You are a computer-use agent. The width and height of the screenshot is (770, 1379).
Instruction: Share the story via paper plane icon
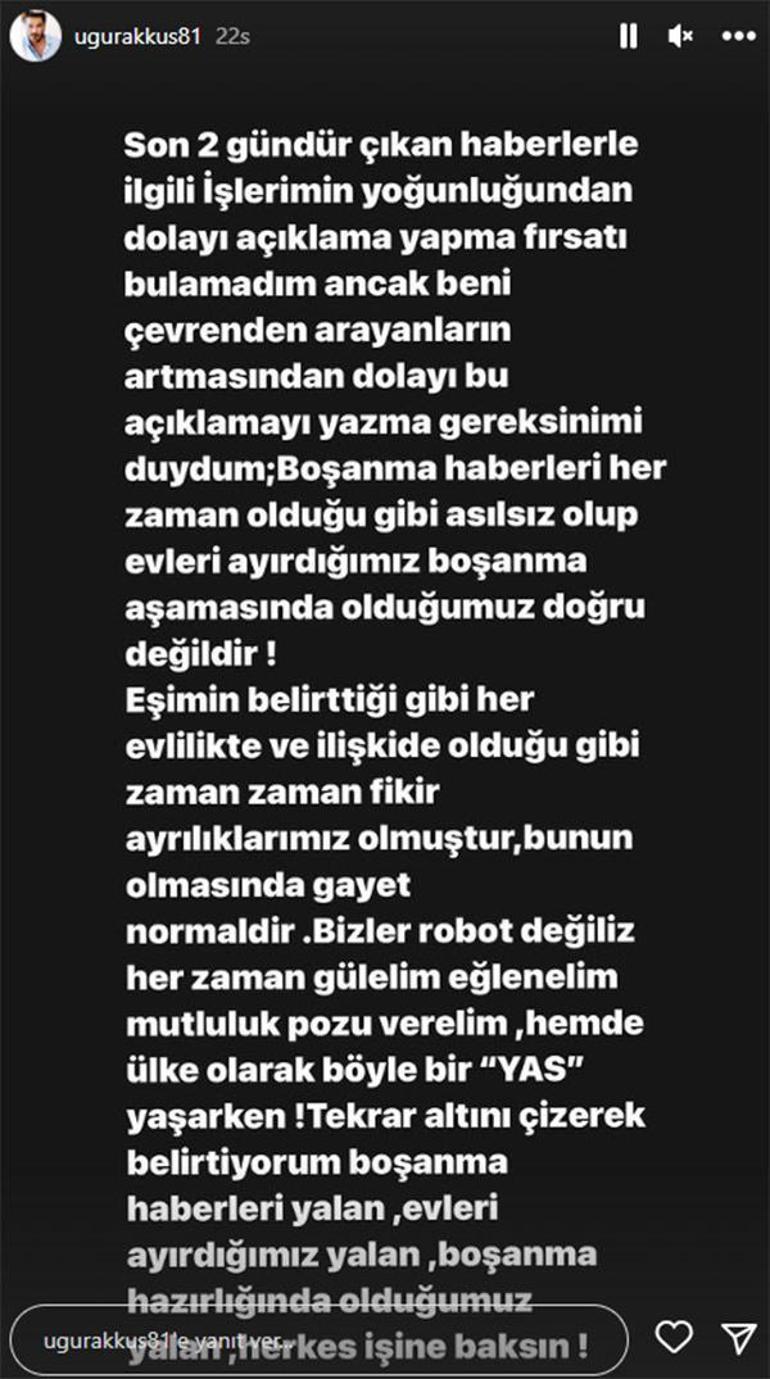coord(738,1337)
